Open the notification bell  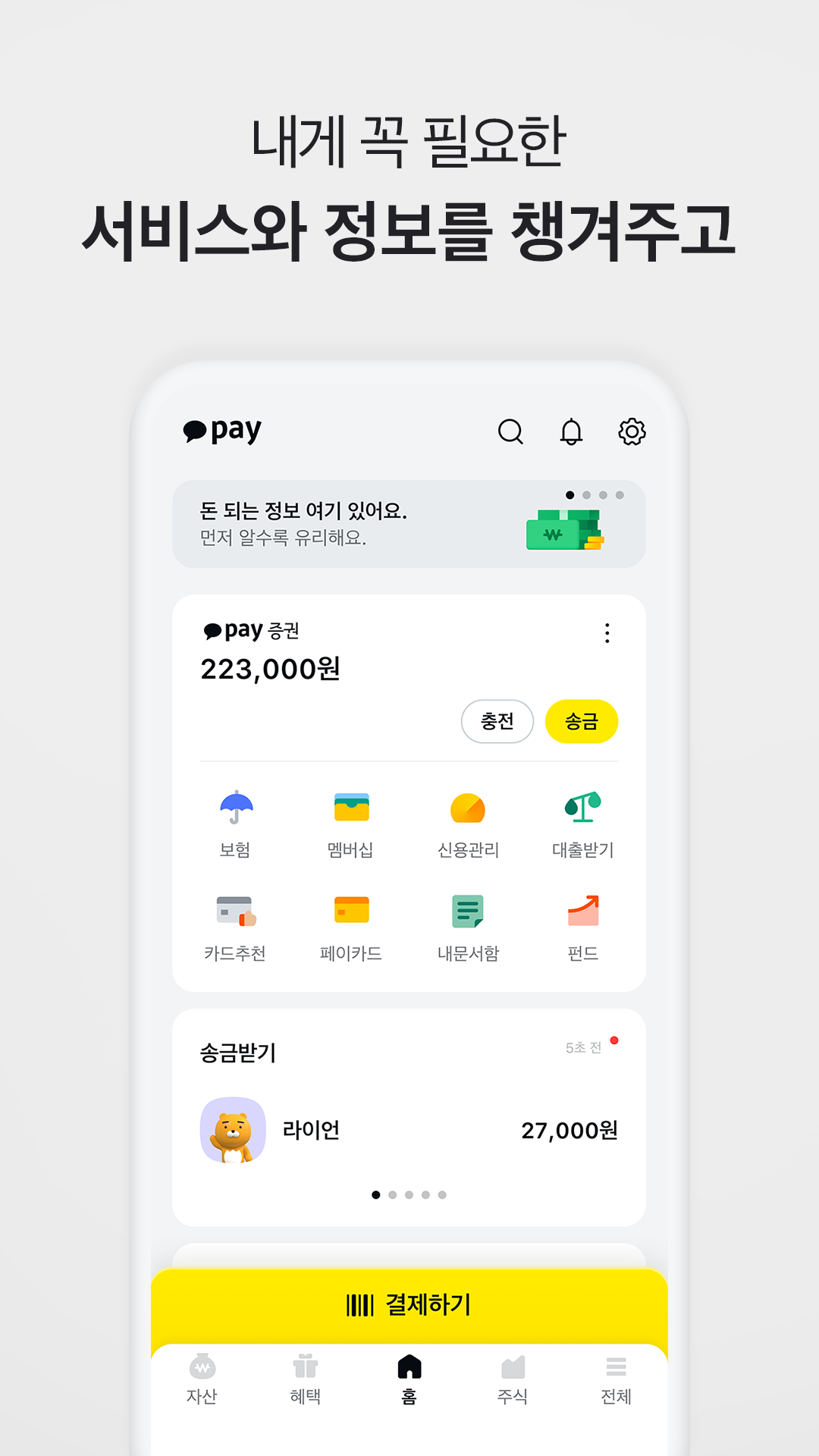point(571,431)
